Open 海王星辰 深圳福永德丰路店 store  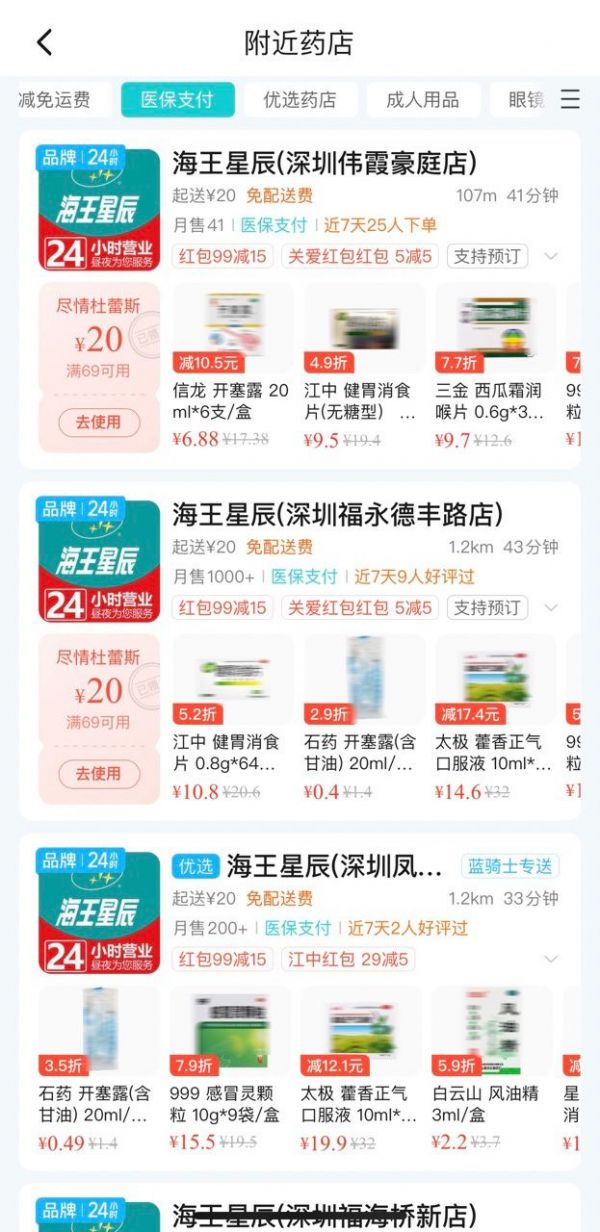pos(337,514)
